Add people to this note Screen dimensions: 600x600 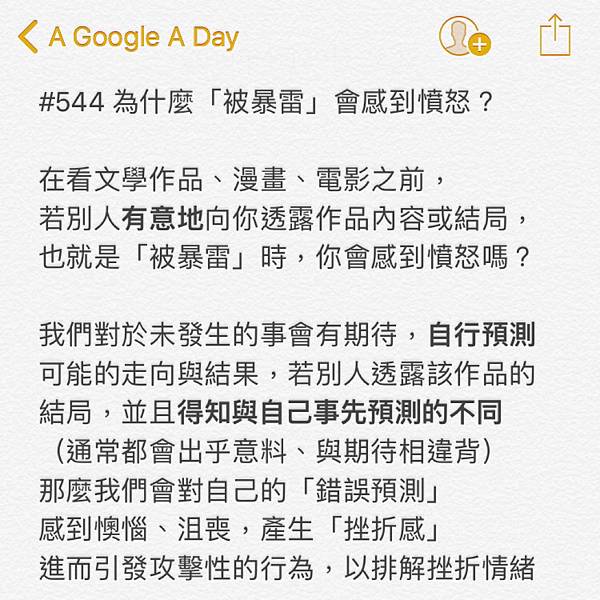pyautogui.click(x=463, y=36)
